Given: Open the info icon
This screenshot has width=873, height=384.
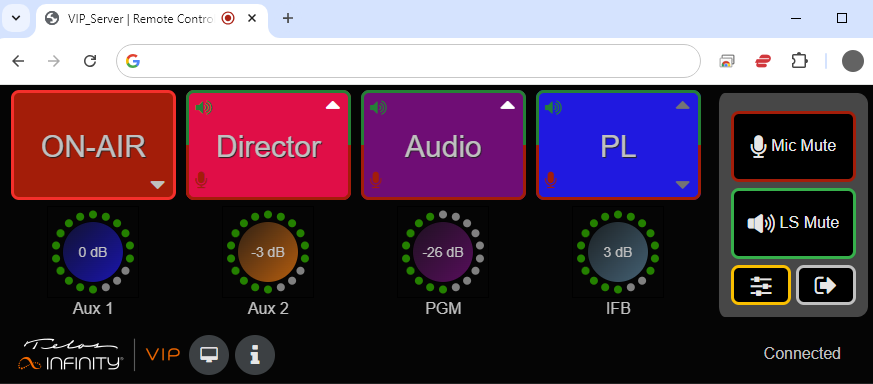Looking at the screenshot, I should [x=255, y=355].
